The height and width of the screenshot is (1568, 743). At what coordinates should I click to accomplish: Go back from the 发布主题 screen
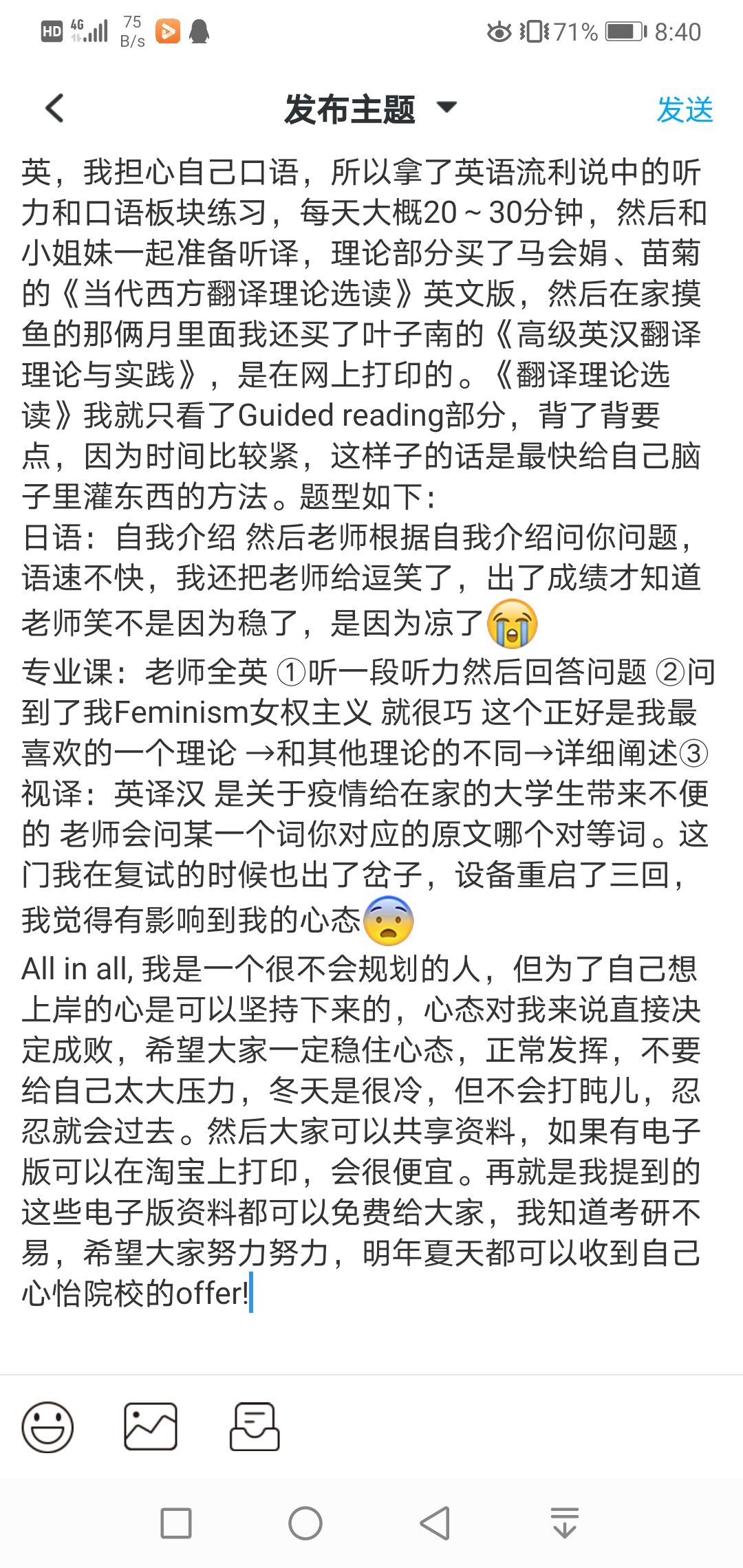tap(55, 109)
